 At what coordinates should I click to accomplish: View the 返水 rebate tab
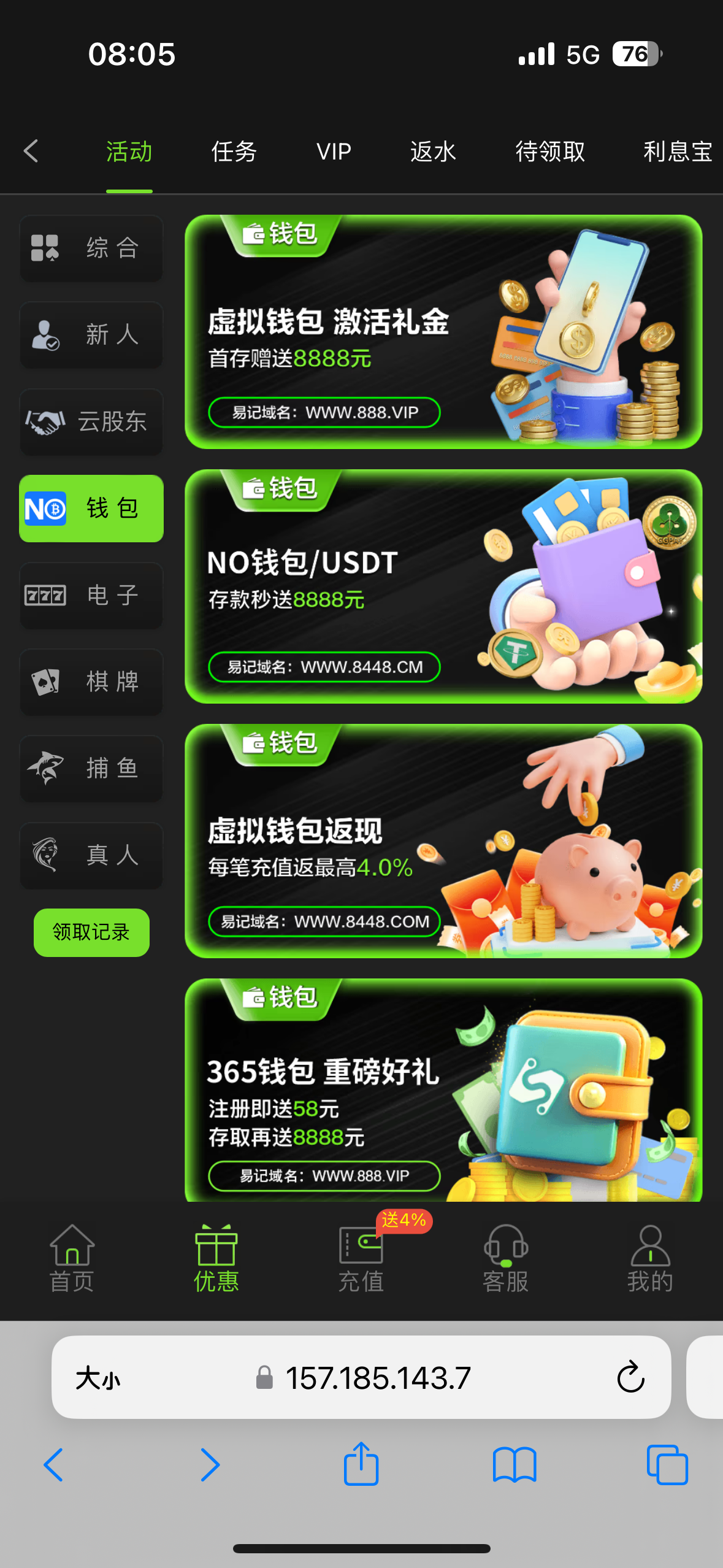(434, 151)
